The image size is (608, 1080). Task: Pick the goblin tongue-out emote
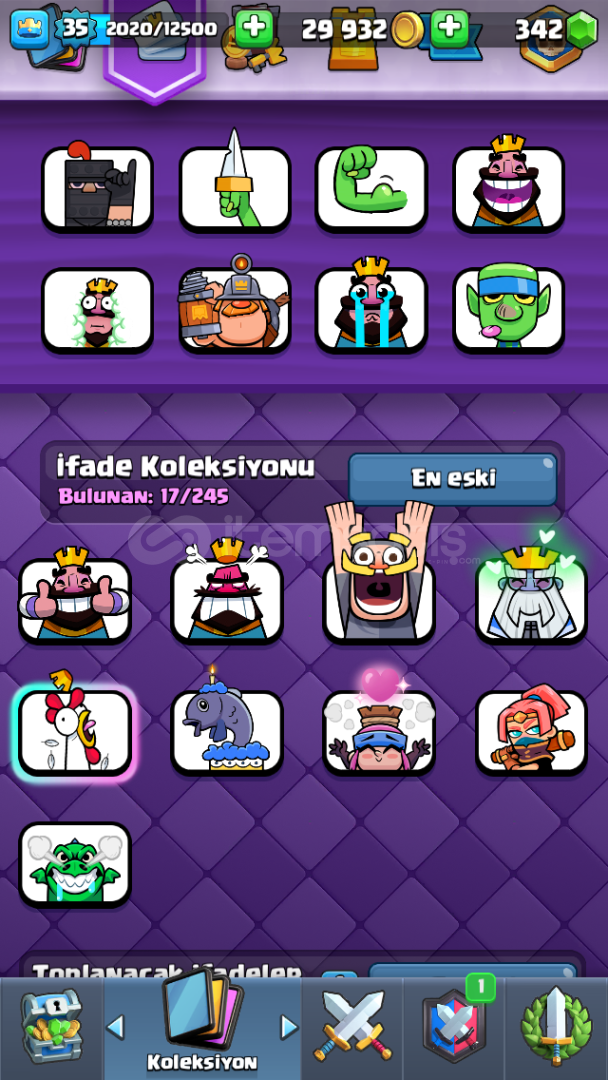508,309
